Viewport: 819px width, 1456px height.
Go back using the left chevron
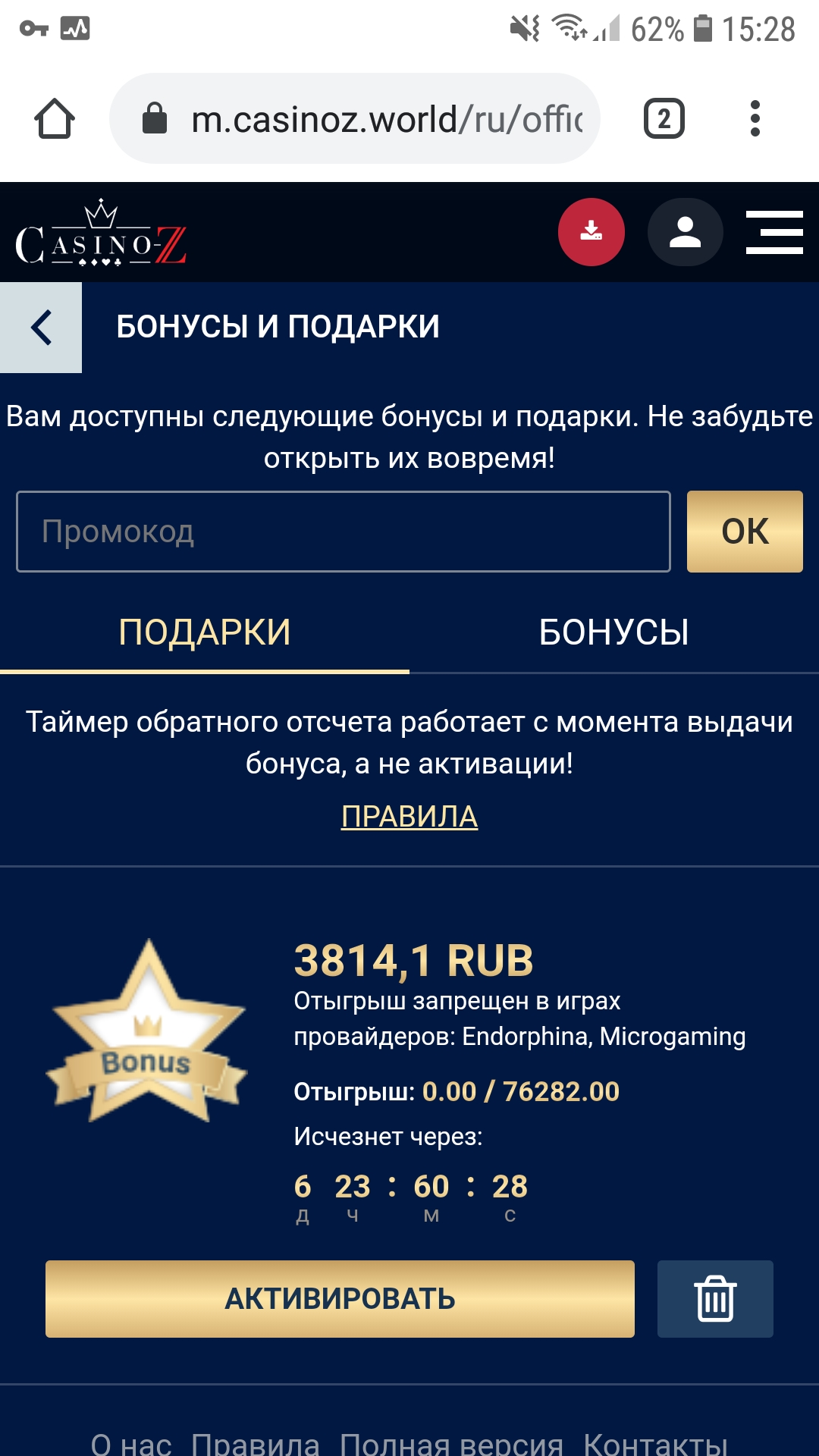pyautogui.click(x=41, y=328)
